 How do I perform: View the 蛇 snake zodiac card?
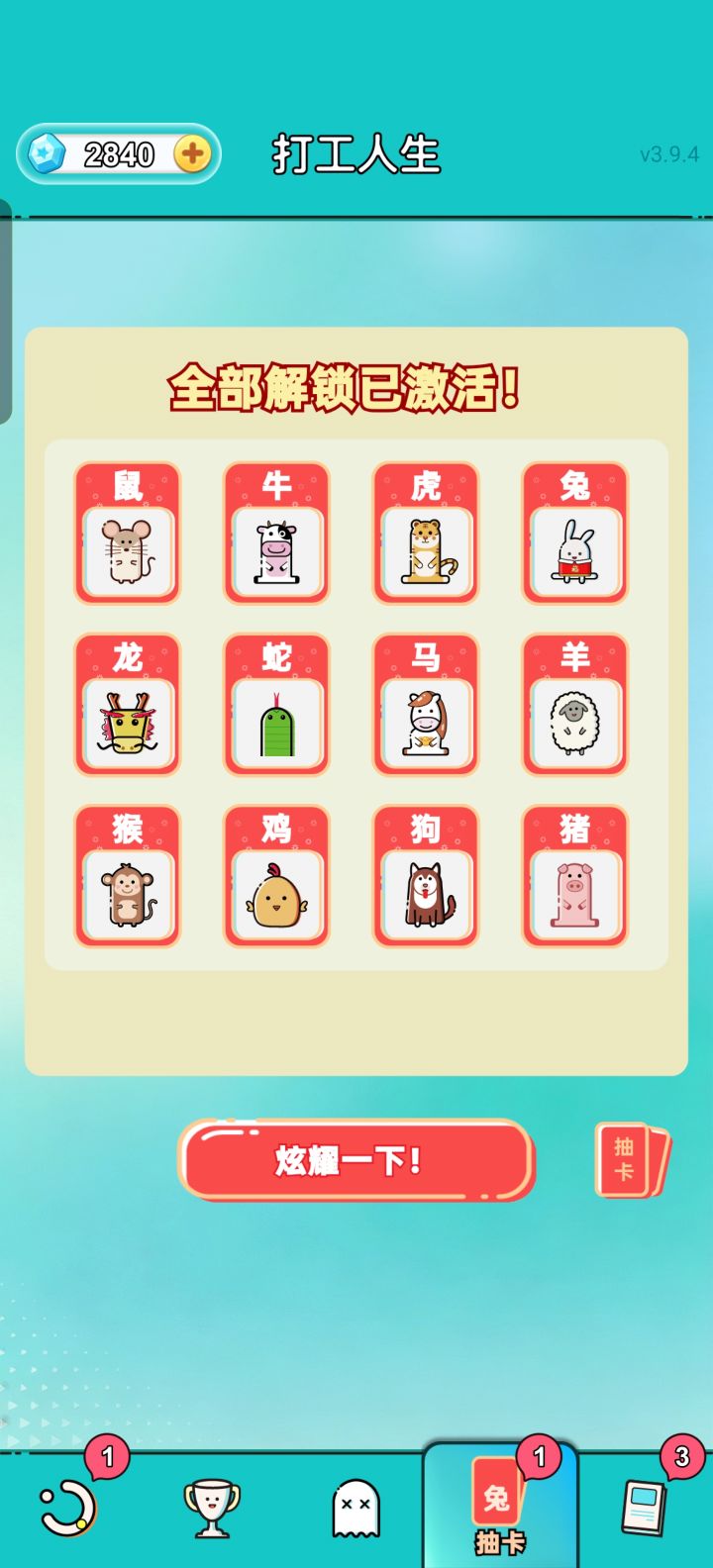(x=276, y=704)
